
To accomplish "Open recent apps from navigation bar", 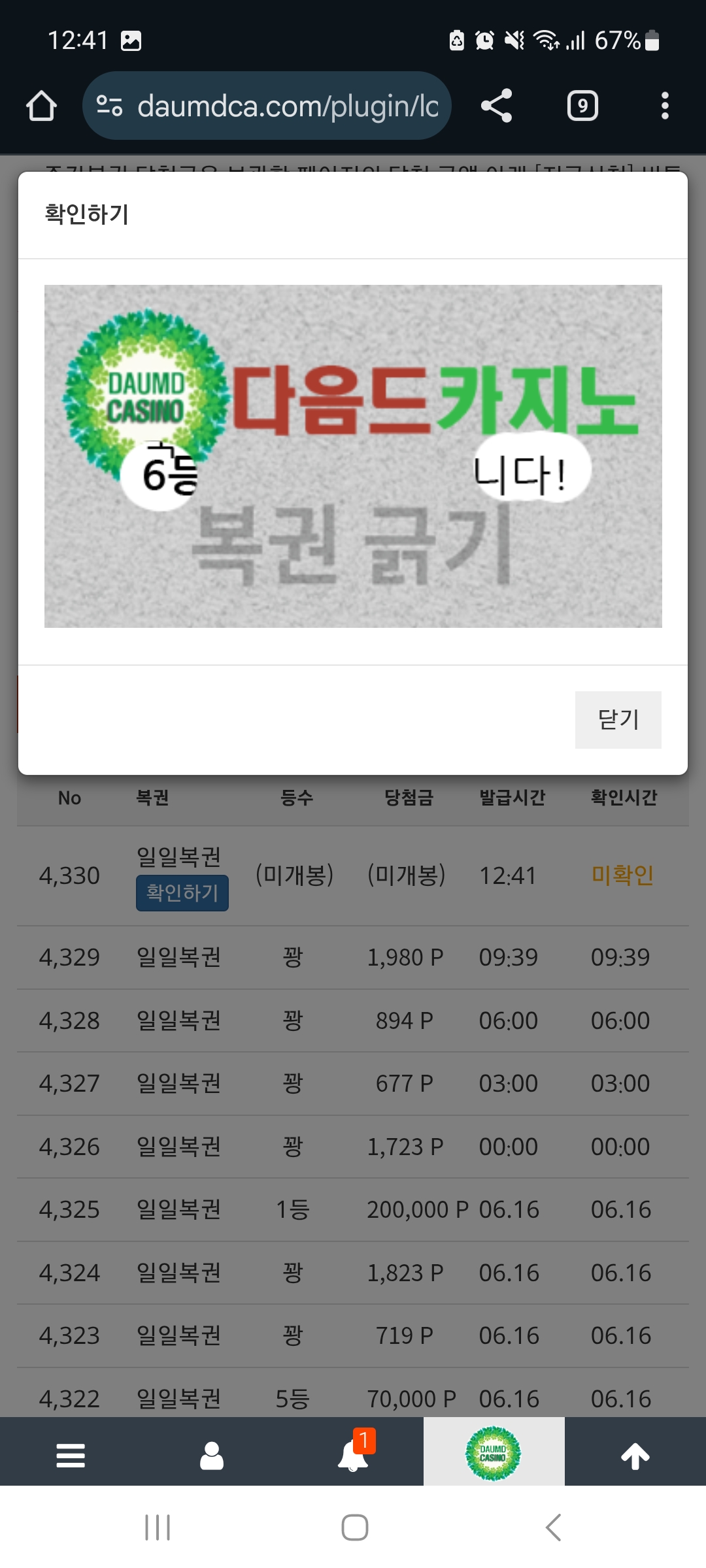I will tap(158, 1527).
